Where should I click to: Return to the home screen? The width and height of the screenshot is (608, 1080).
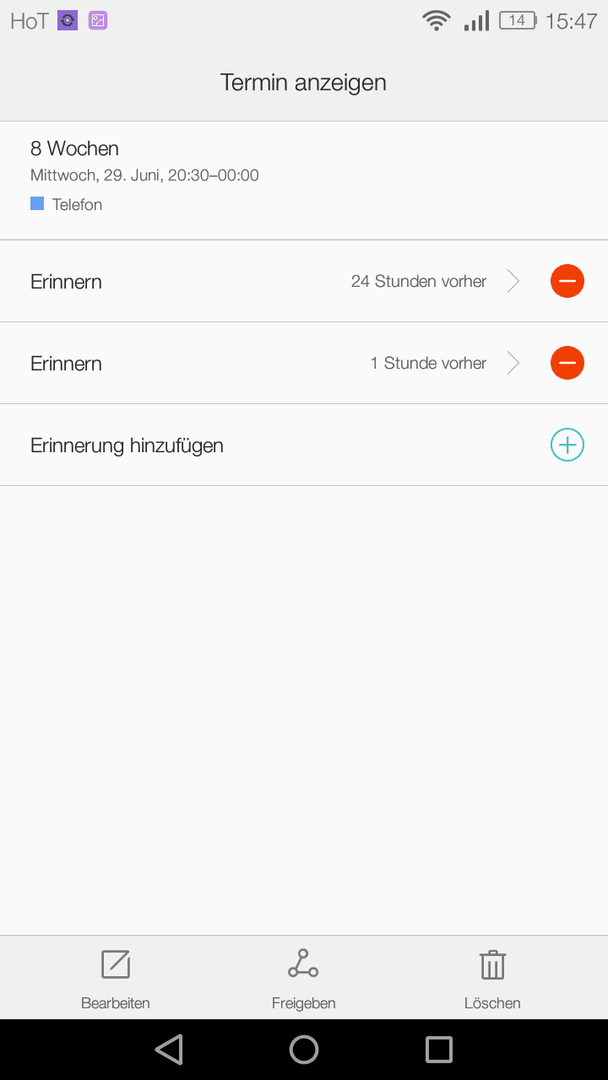point(304,1050)
